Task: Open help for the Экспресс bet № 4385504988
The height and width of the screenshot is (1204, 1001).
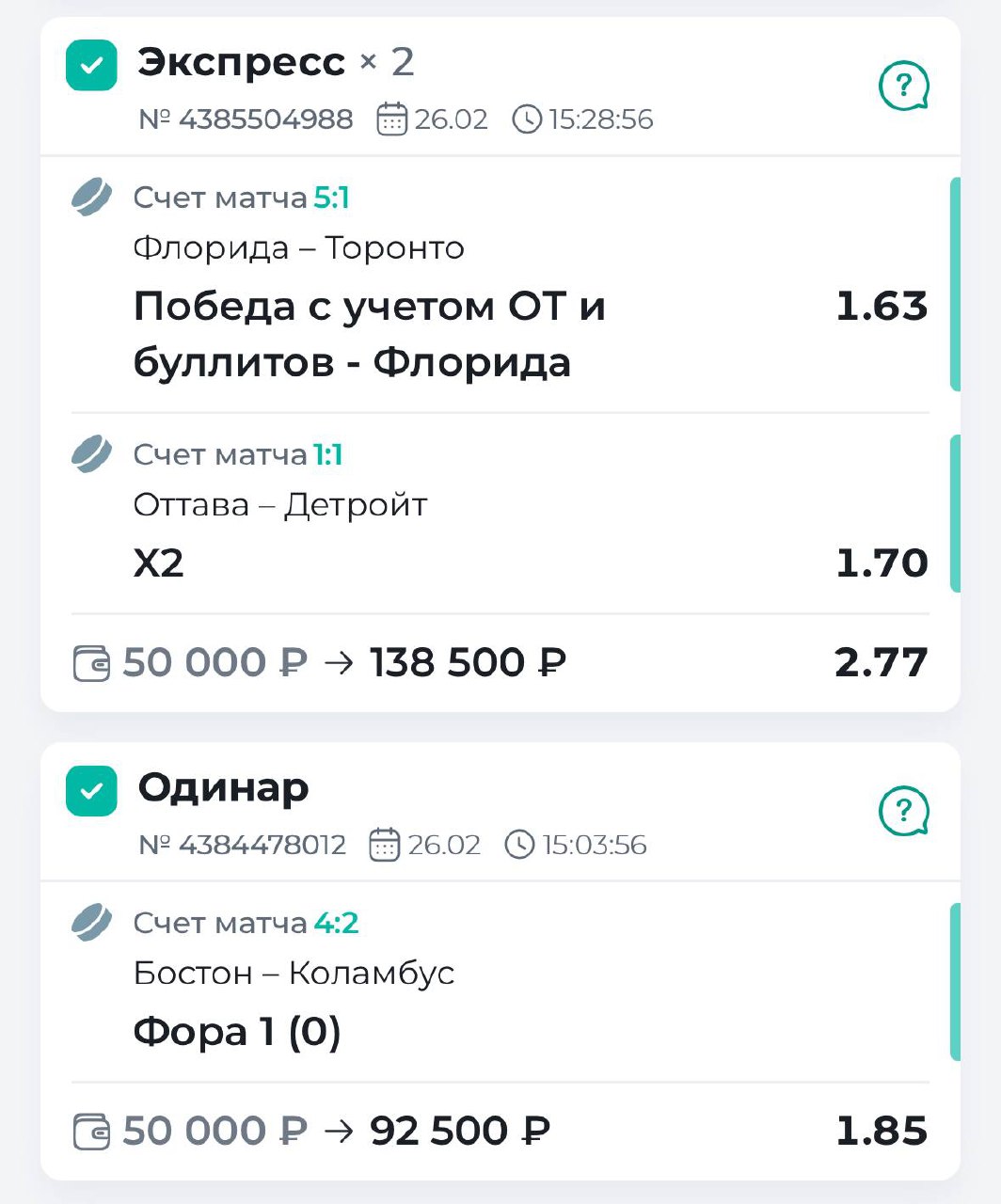Action: (x=903, y=87)
